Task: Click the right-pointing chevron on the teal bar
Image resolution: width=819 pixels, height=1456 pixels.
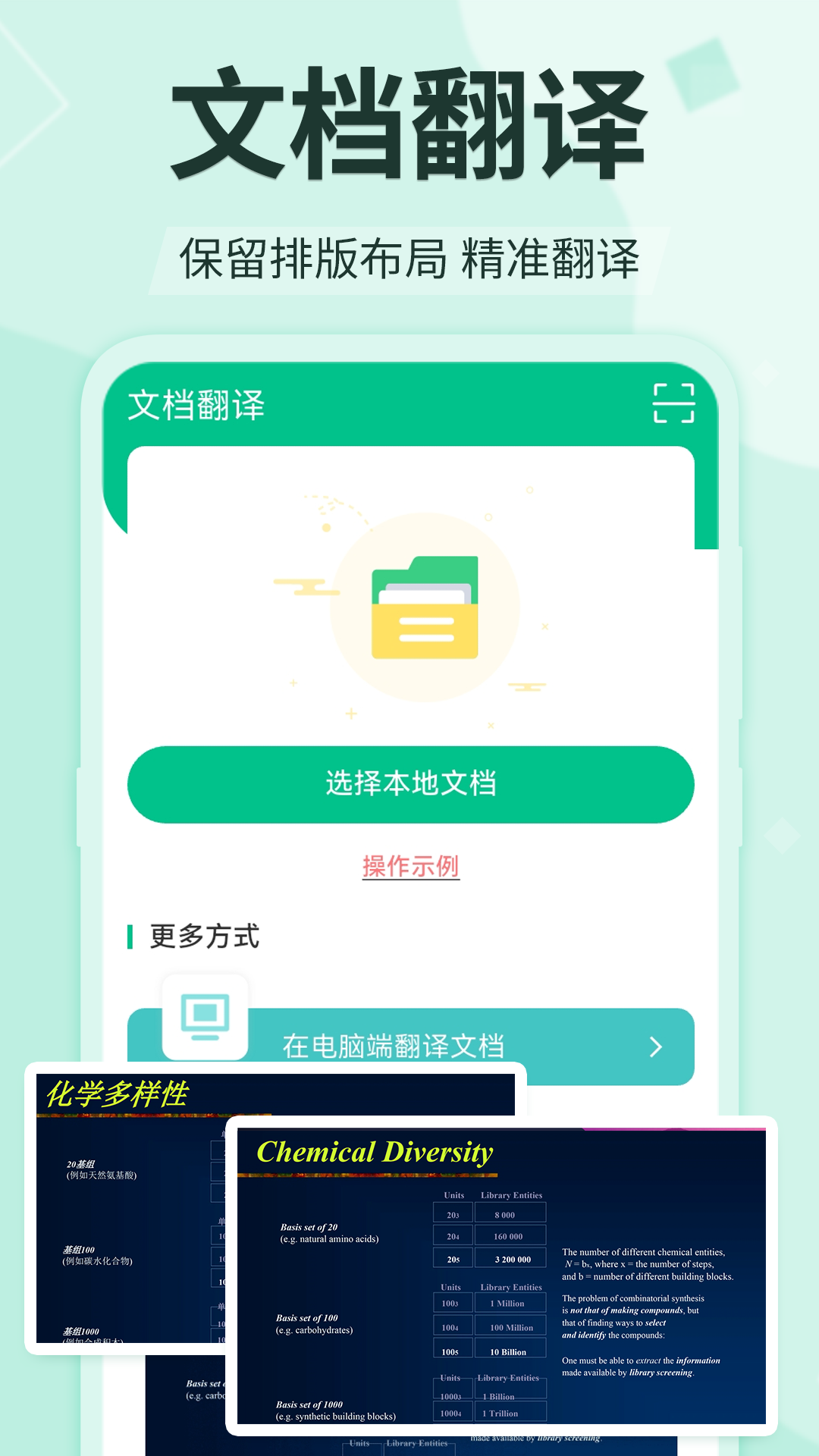Action: click(654, 1045)
